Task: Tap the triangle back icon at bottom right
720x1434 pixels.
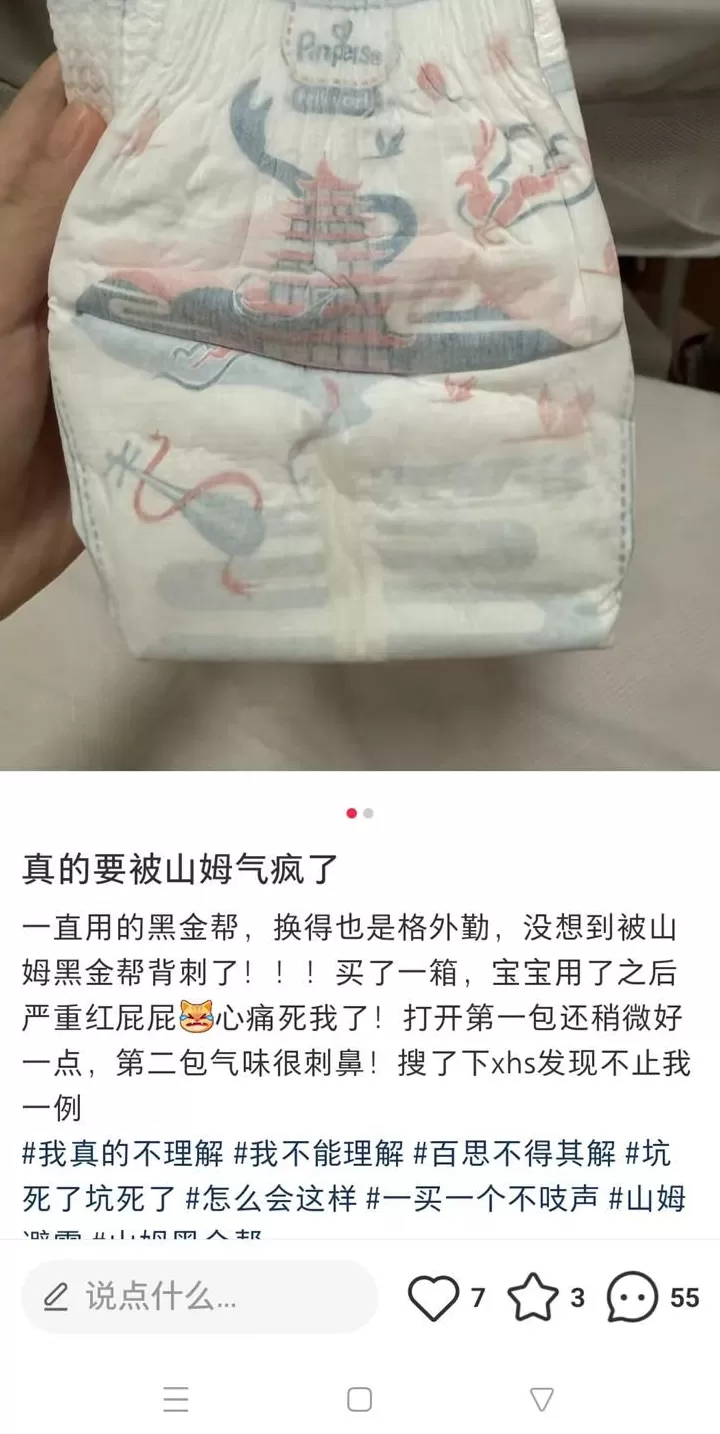Action: [542, 1401]
